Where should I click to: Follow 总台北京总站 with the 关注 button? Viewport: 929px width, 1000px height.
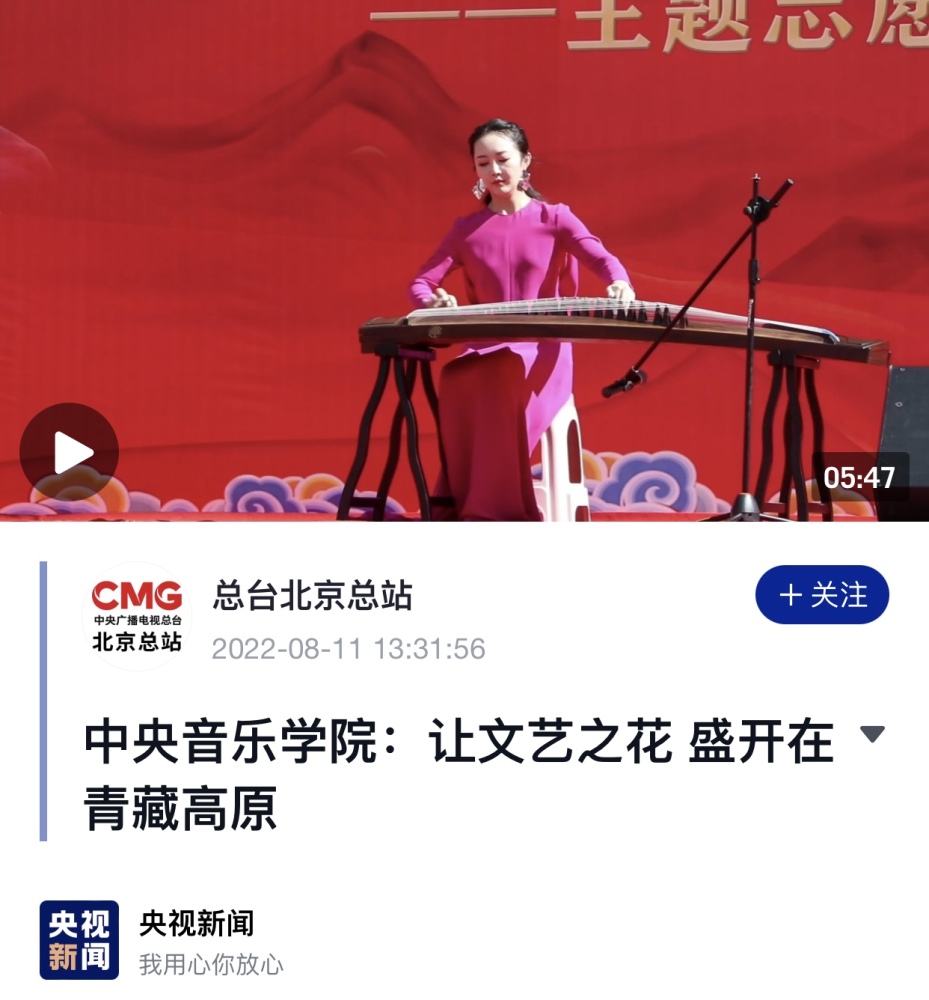[821, 595]
